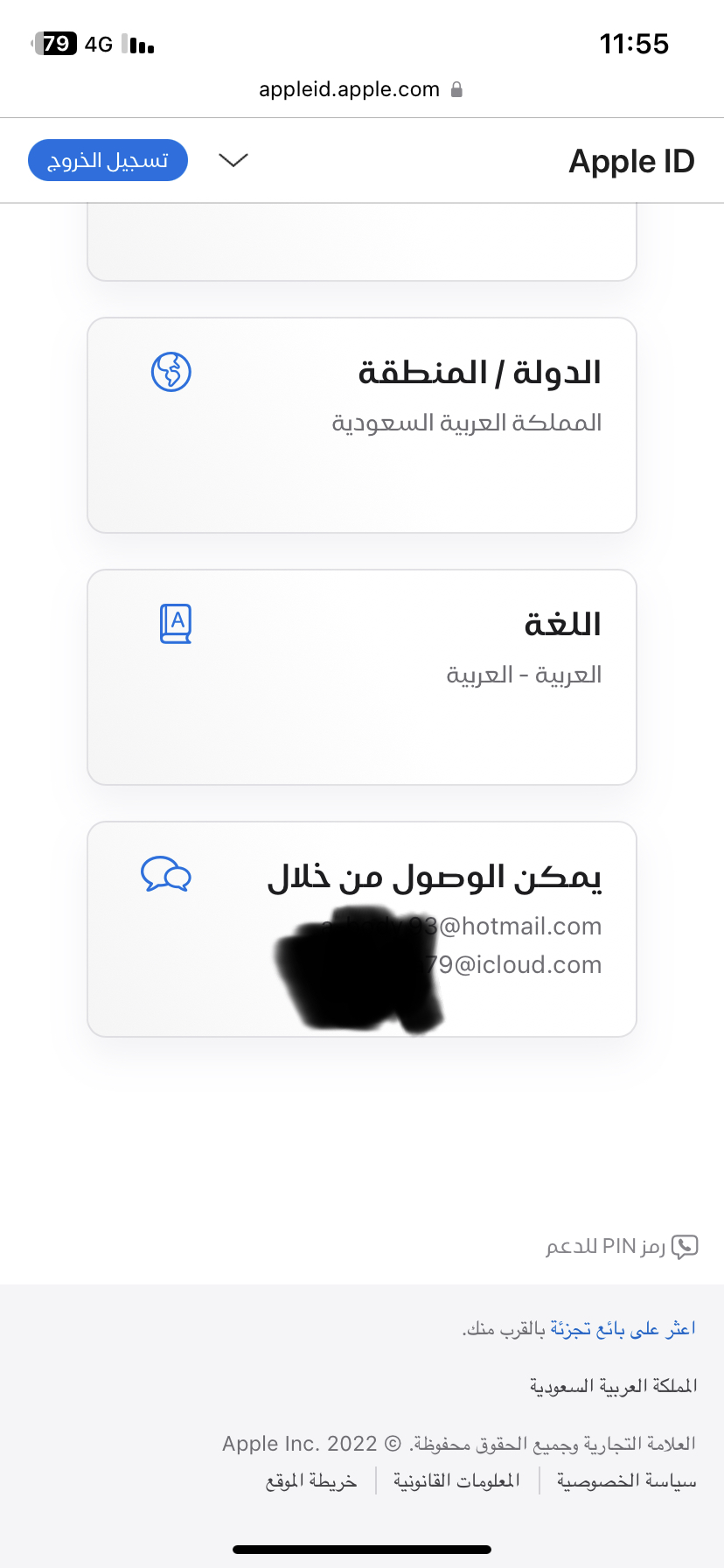Screen dimensions: 724x1568
Task: Open the الدولة / المنطقة card
Action: pyautogui.click(x=362, y=425)
